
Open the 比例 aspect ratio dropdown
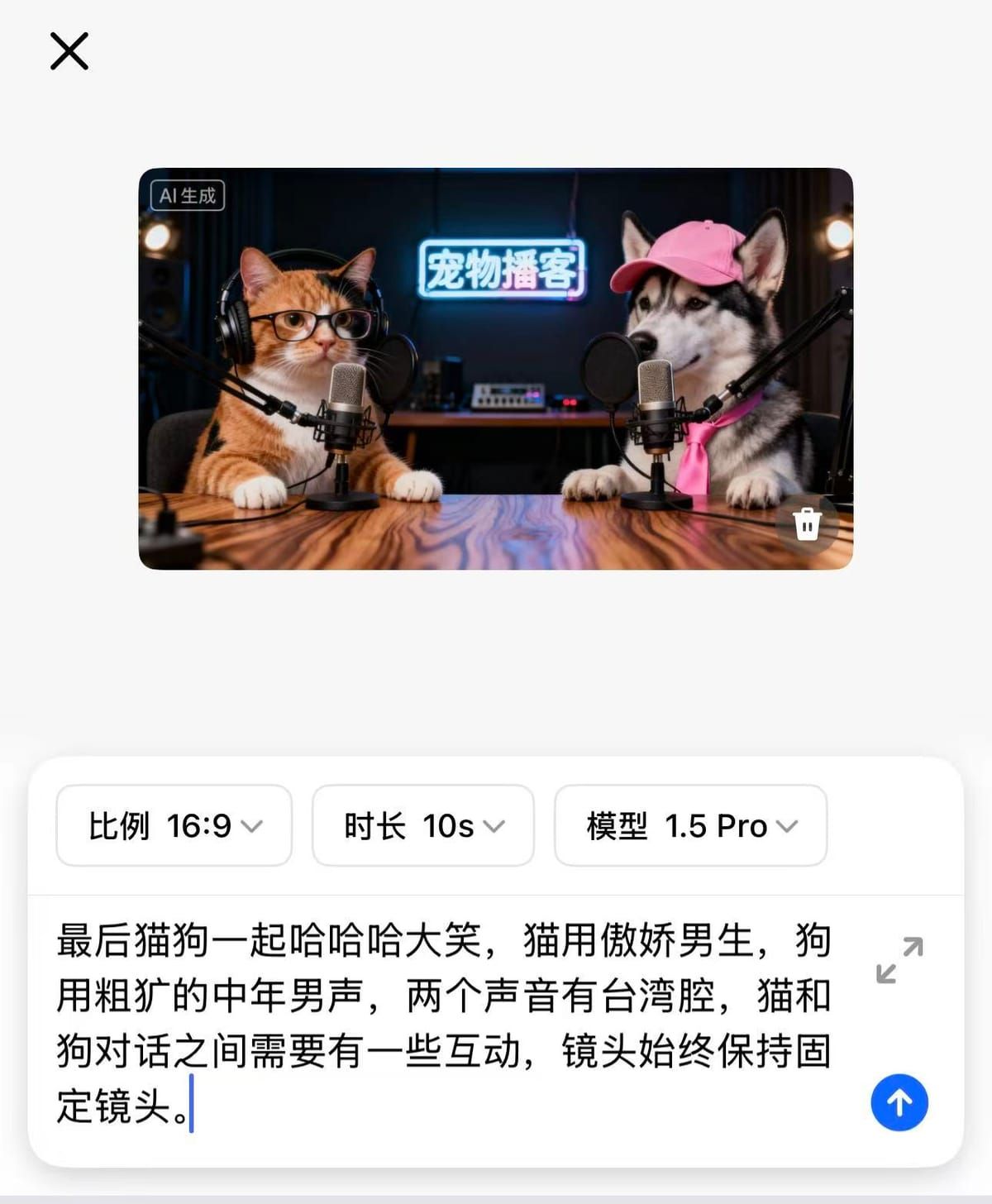point(174,826)
